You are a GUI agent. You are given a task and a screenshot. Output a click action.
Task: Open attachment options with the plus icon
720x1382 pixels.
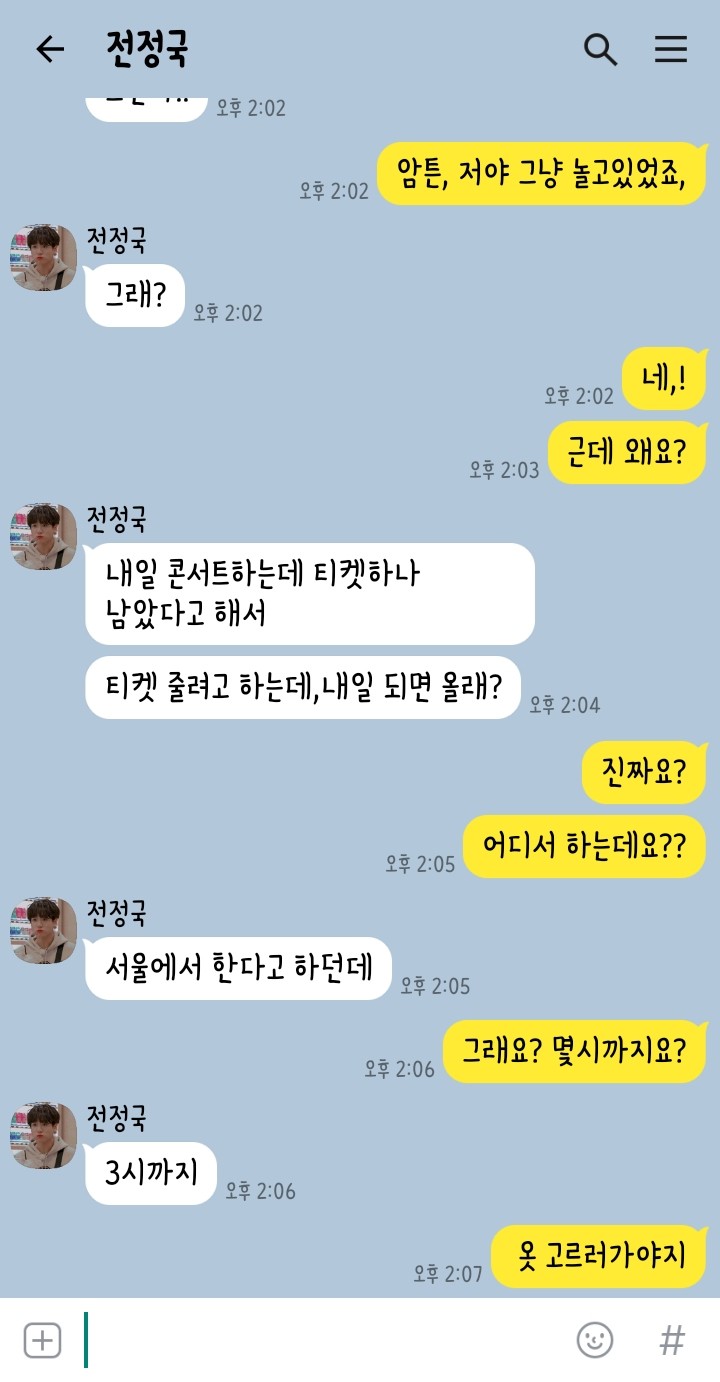pyautogui.click(x=42, y=1340)
